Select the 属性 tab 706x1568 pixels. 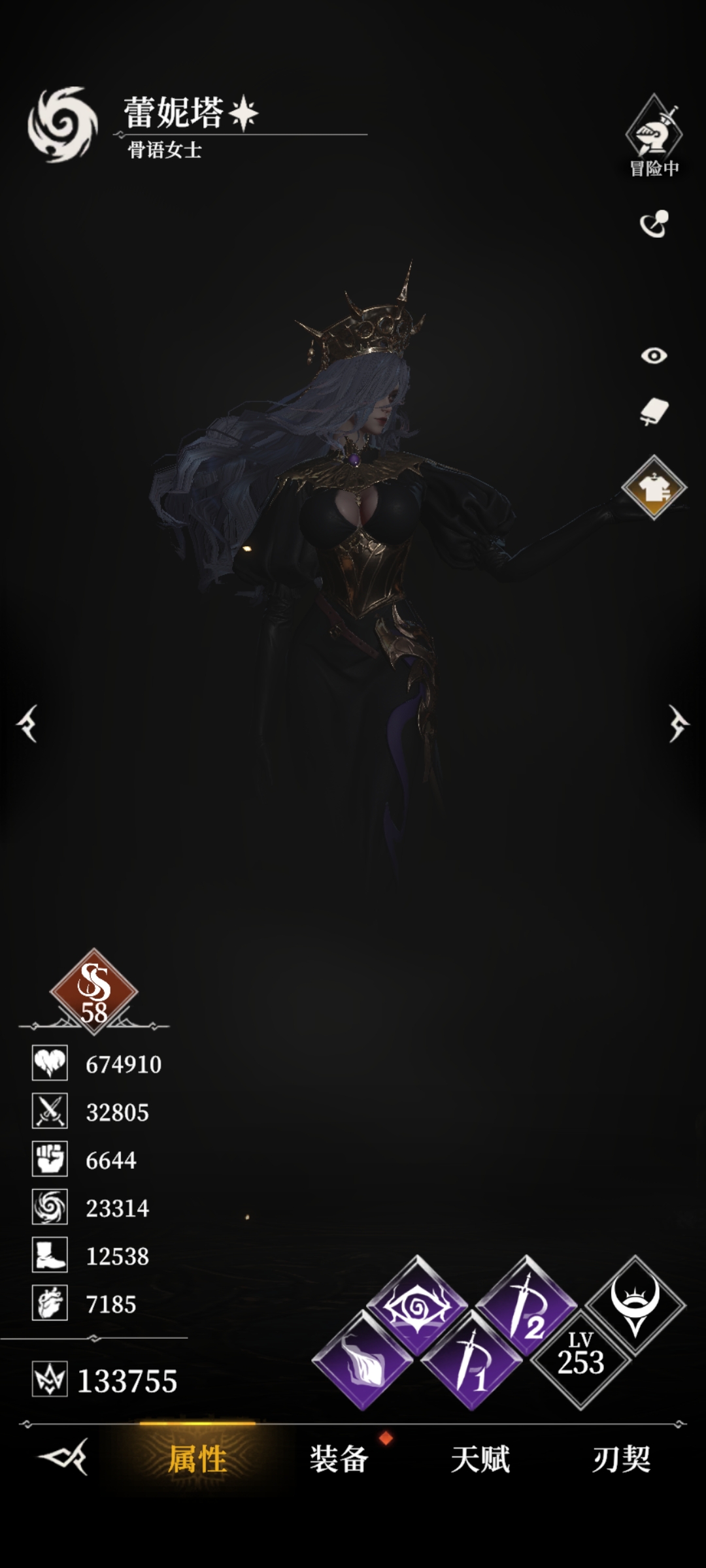pos(197,1459)
